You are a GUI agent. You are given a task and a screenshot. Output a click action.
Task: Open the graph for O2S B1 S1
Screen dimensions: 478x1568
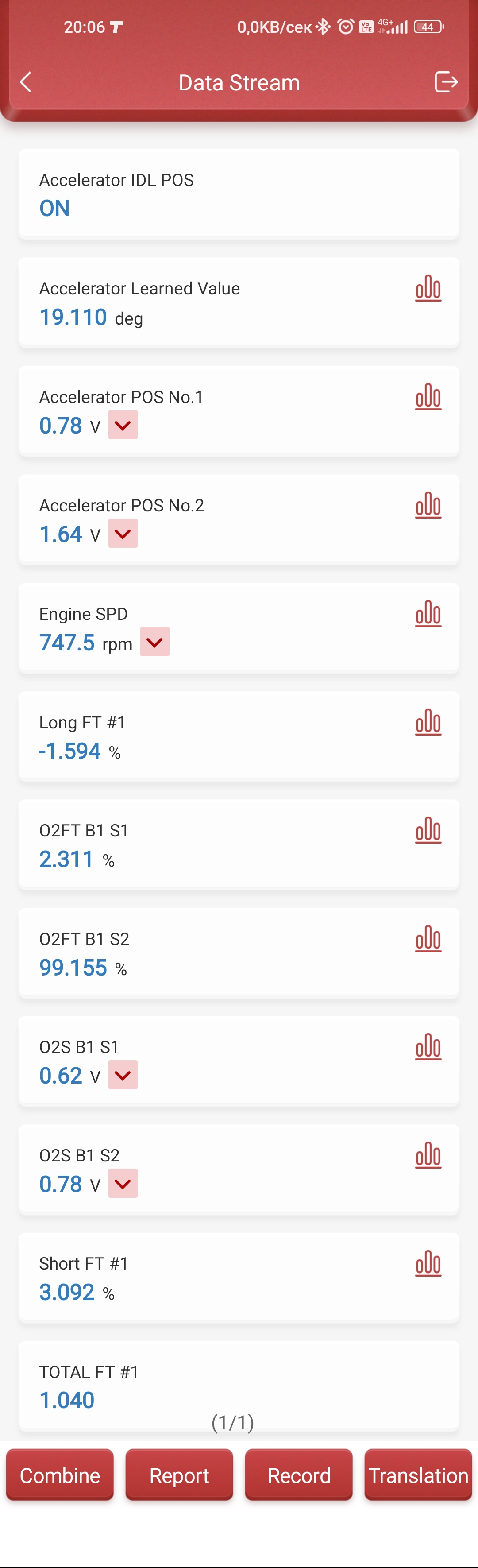point(428,1047)
